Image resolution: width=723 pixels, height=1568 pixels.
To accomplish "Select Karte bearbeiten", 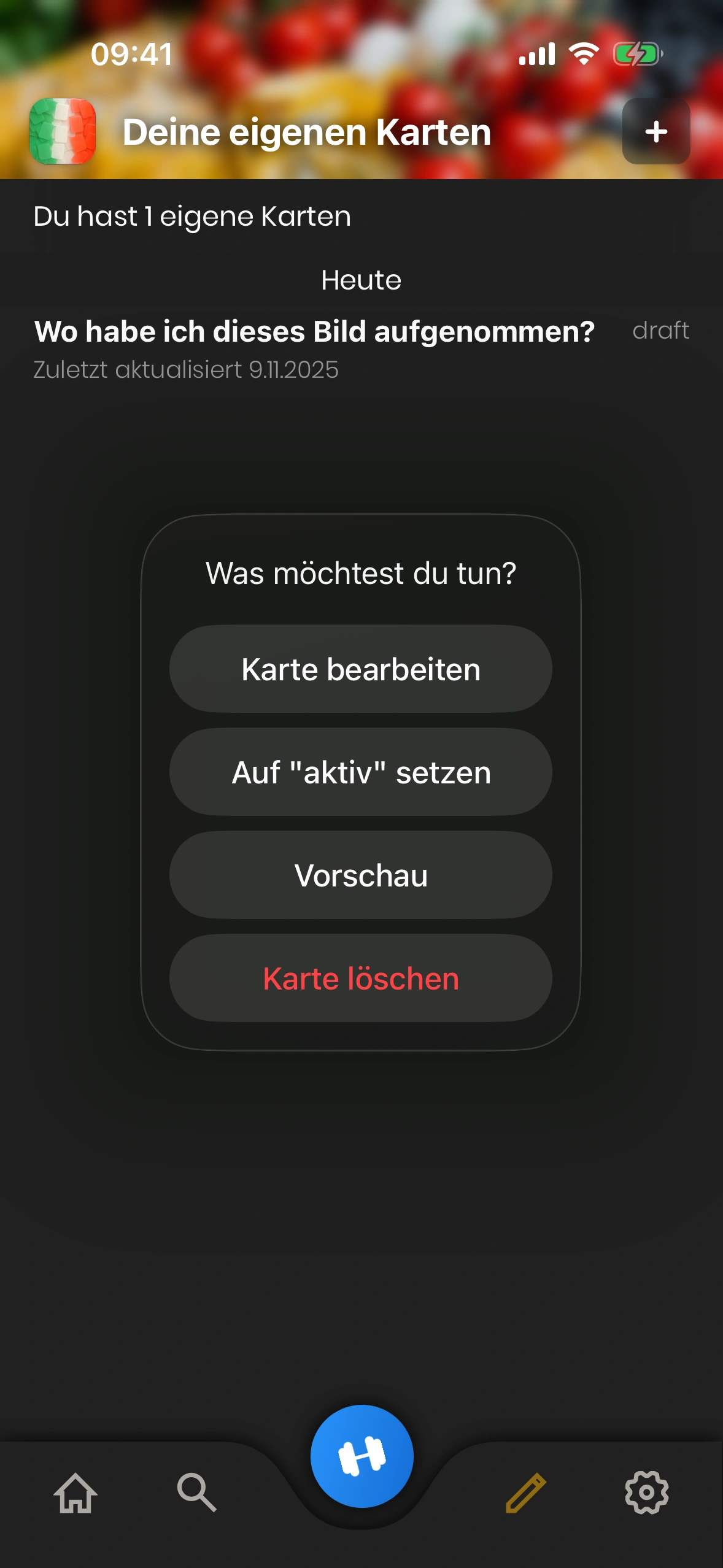I will (361, 669).
